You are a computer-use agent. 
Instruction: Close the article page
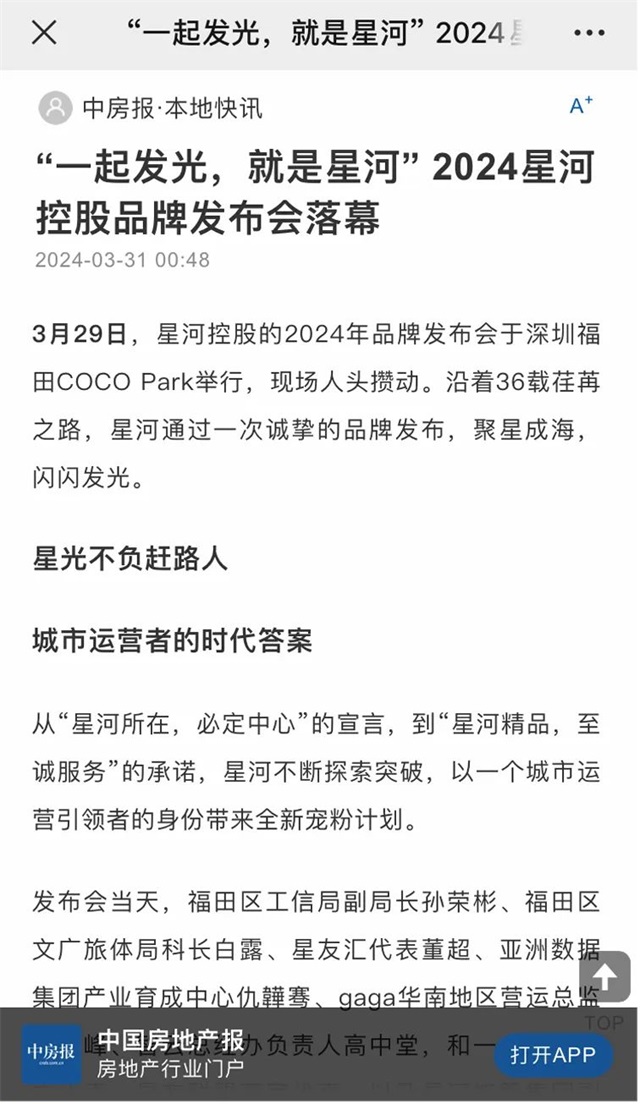click(x=44, y=32)
